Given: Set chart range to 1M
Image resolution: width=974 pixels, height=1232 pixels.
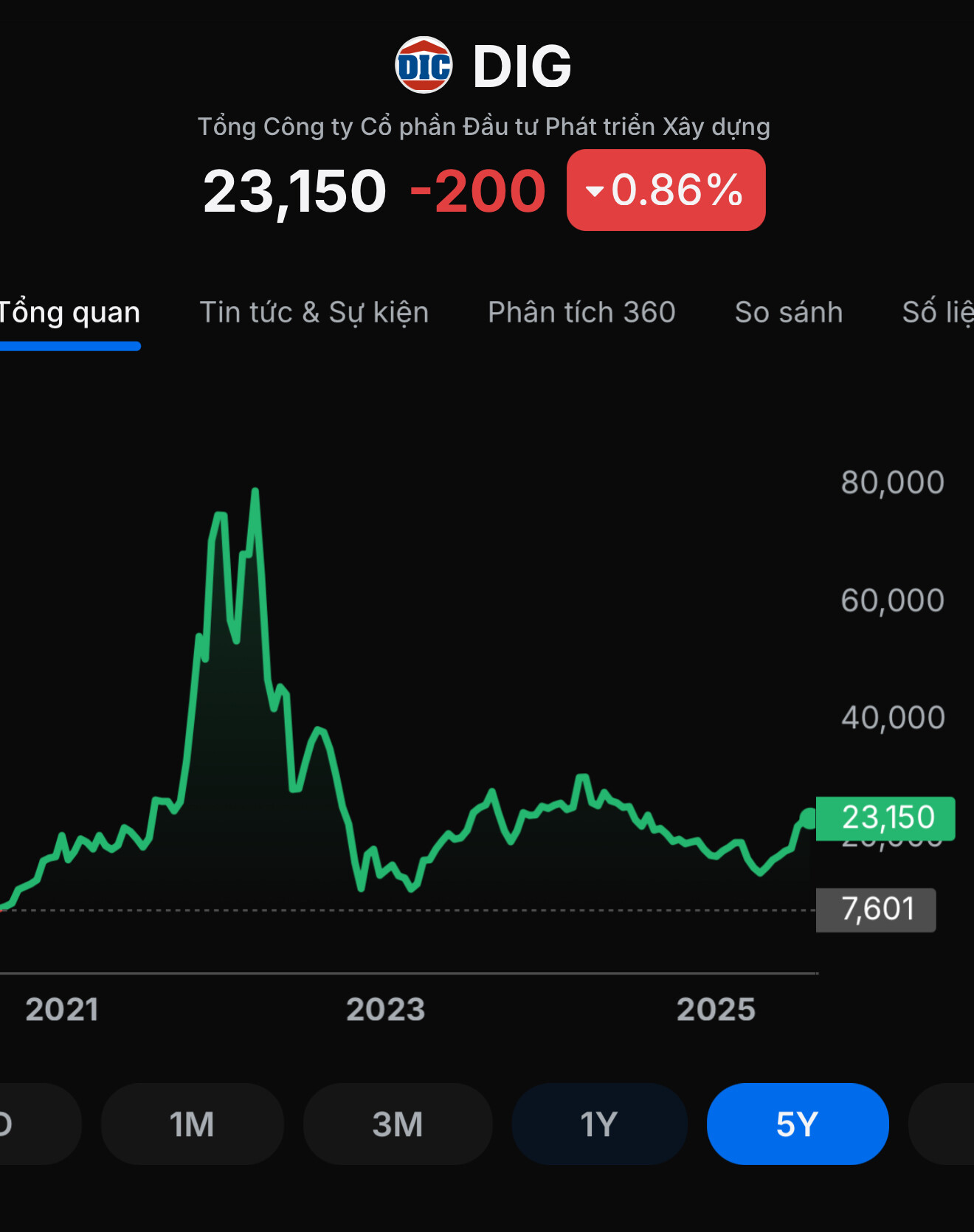Looking at the screenshot, I should [x=192, y=1124].
